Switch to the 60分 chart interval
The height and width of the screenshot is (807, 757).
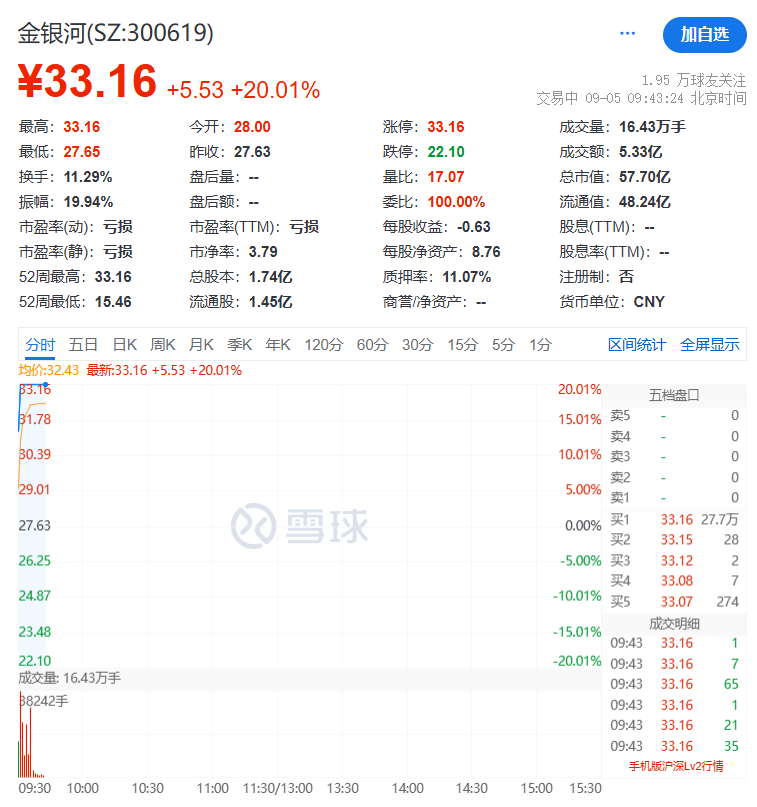tap(372, 345)
